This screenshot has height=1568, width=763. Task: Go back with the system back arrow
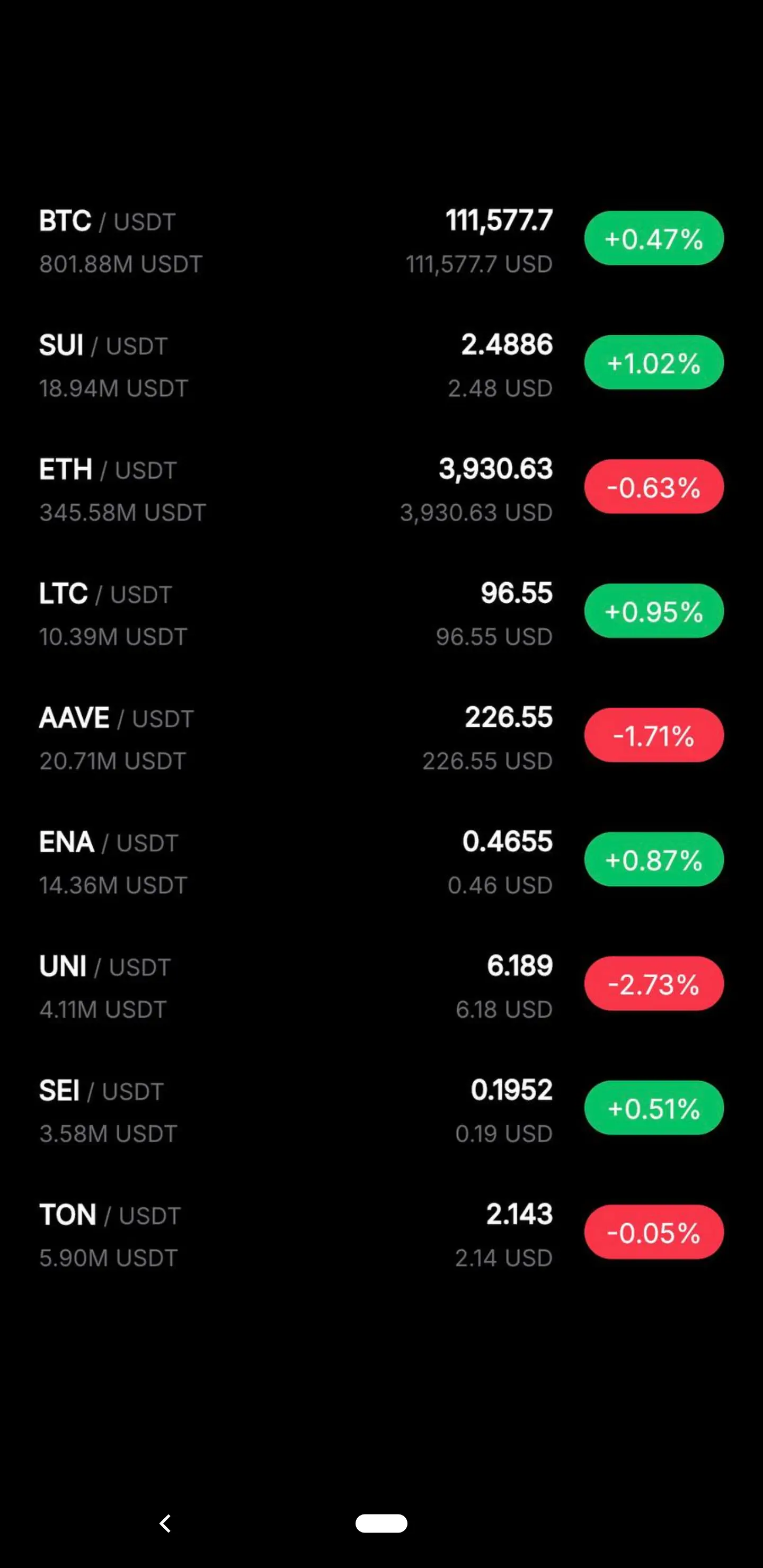click(x=165, y=1523)
